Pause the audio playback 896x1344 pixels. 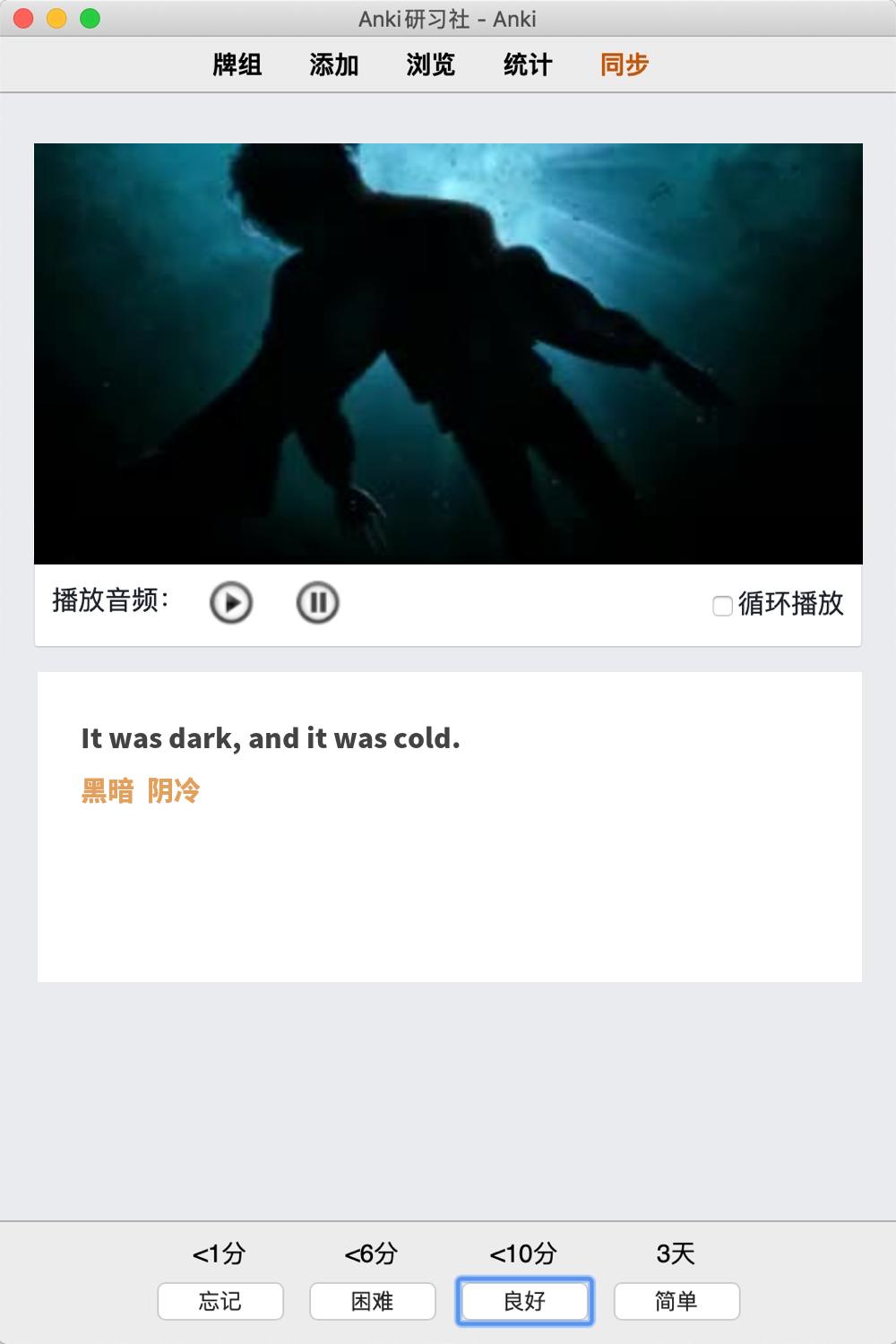coord(317,602)
